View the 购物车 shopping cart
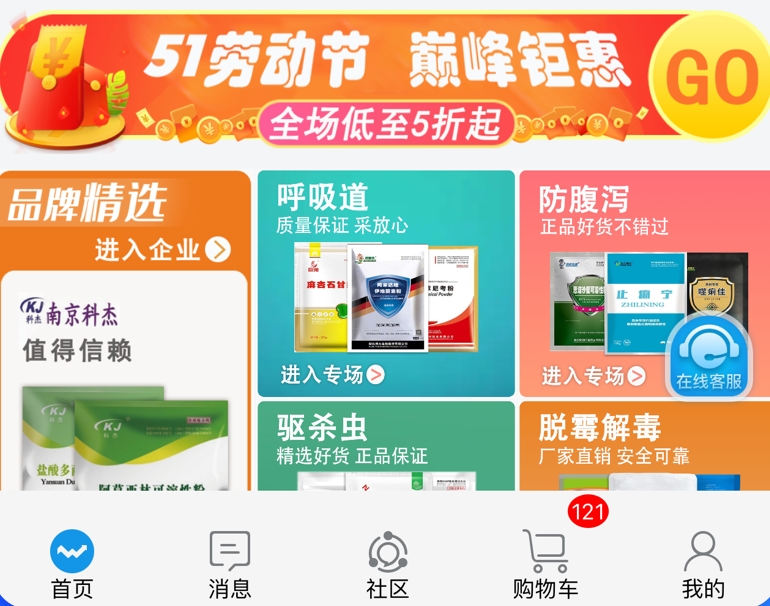The image size is (770, 606). [545, 564]
